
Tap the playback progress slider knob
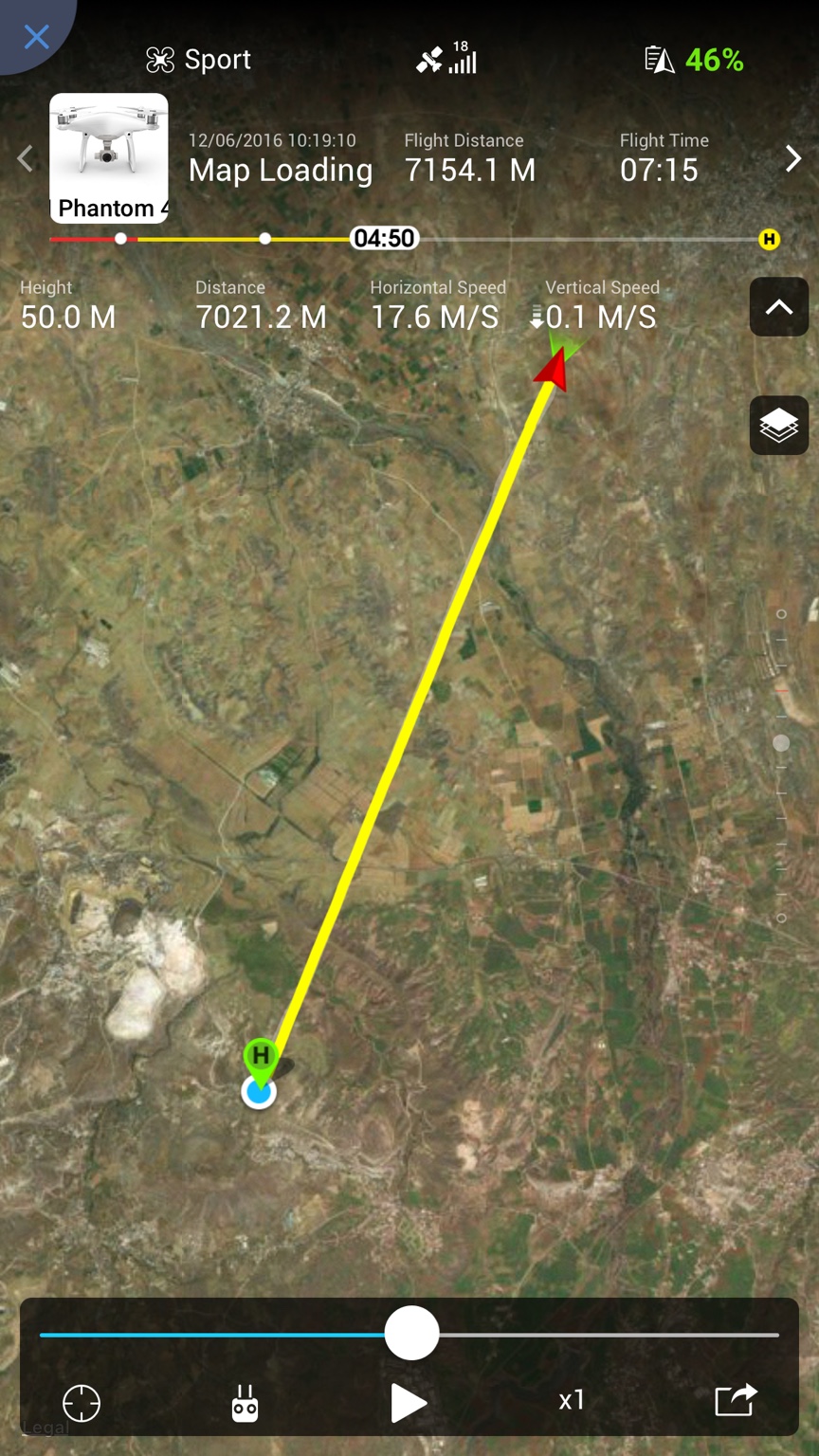pos(411,1334)
